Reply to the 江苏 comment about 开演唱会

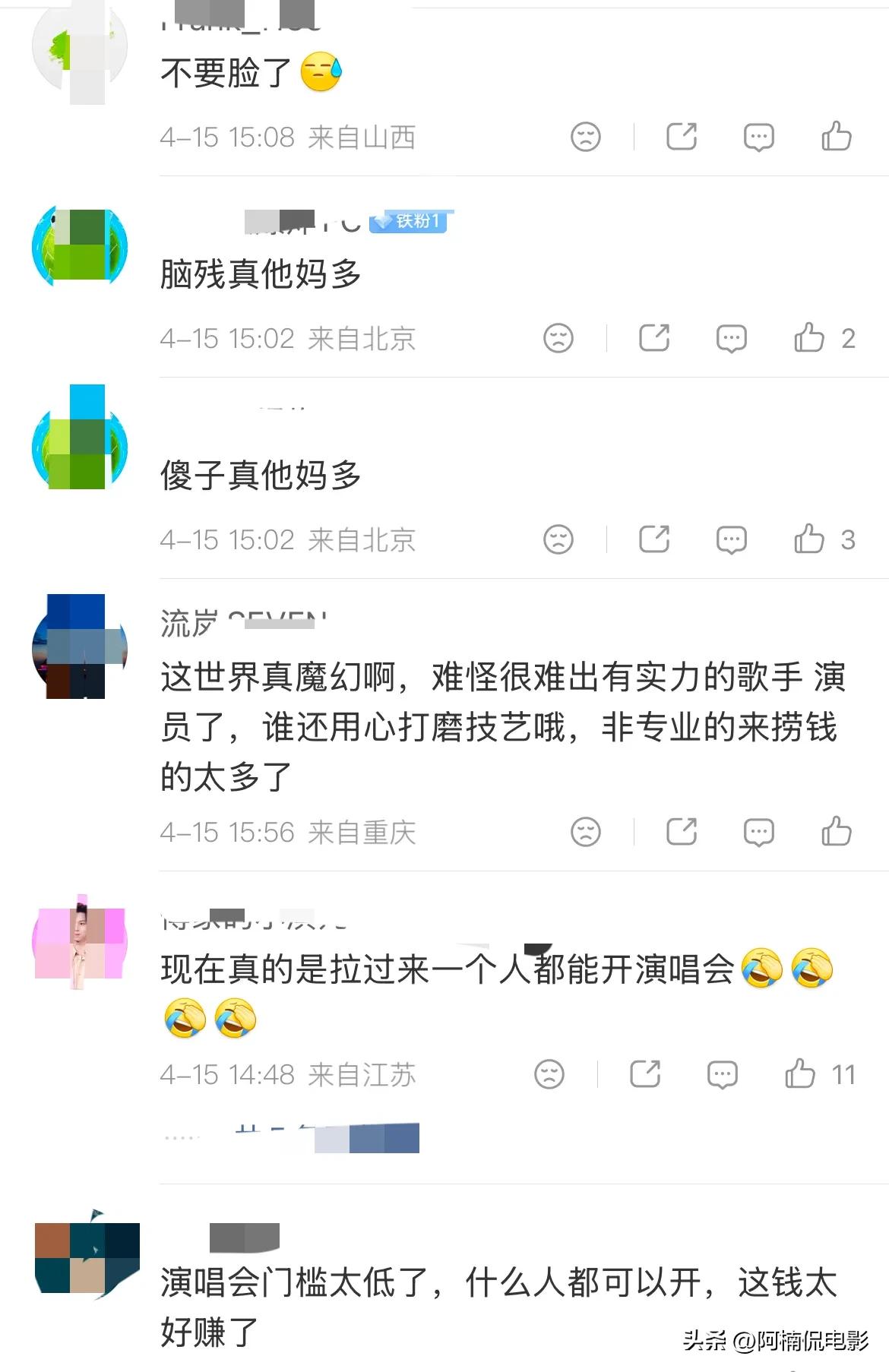[x=722, y=1073]
